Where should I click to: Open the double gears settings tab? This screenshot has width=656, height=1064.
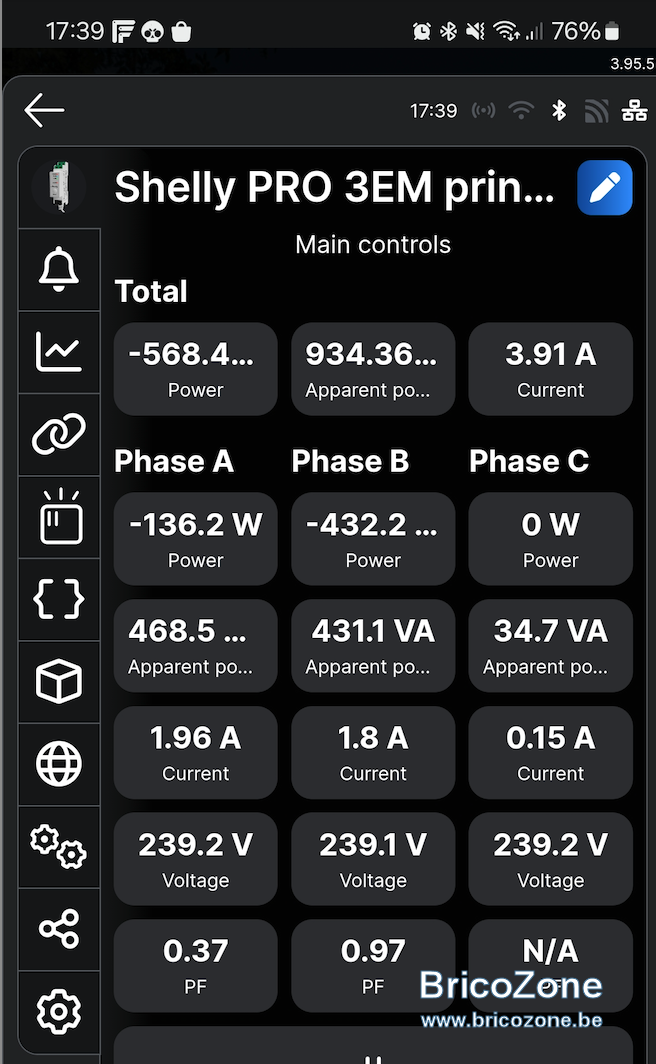click(59, 847)
